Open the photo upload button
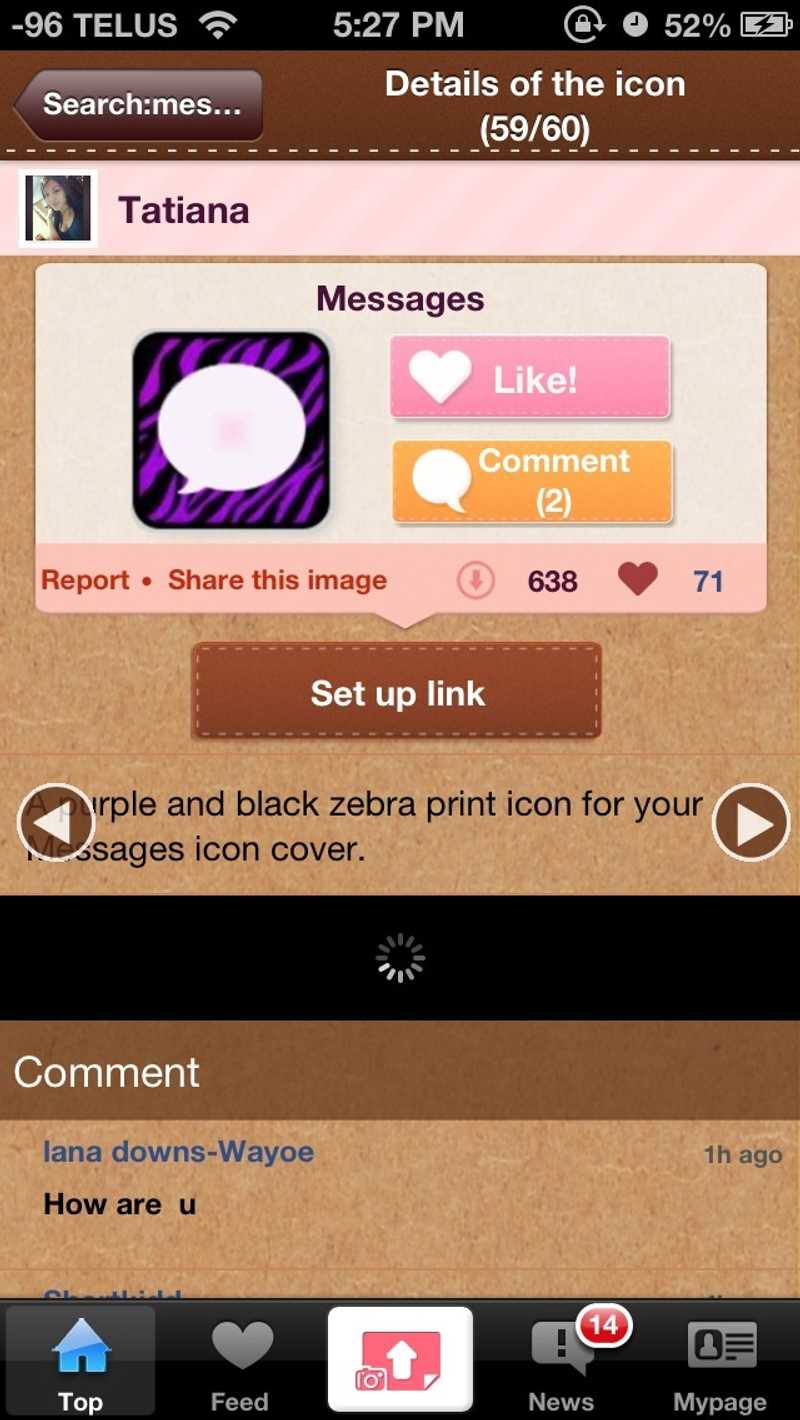The image size is (800, 1420). click(400, 1360)
